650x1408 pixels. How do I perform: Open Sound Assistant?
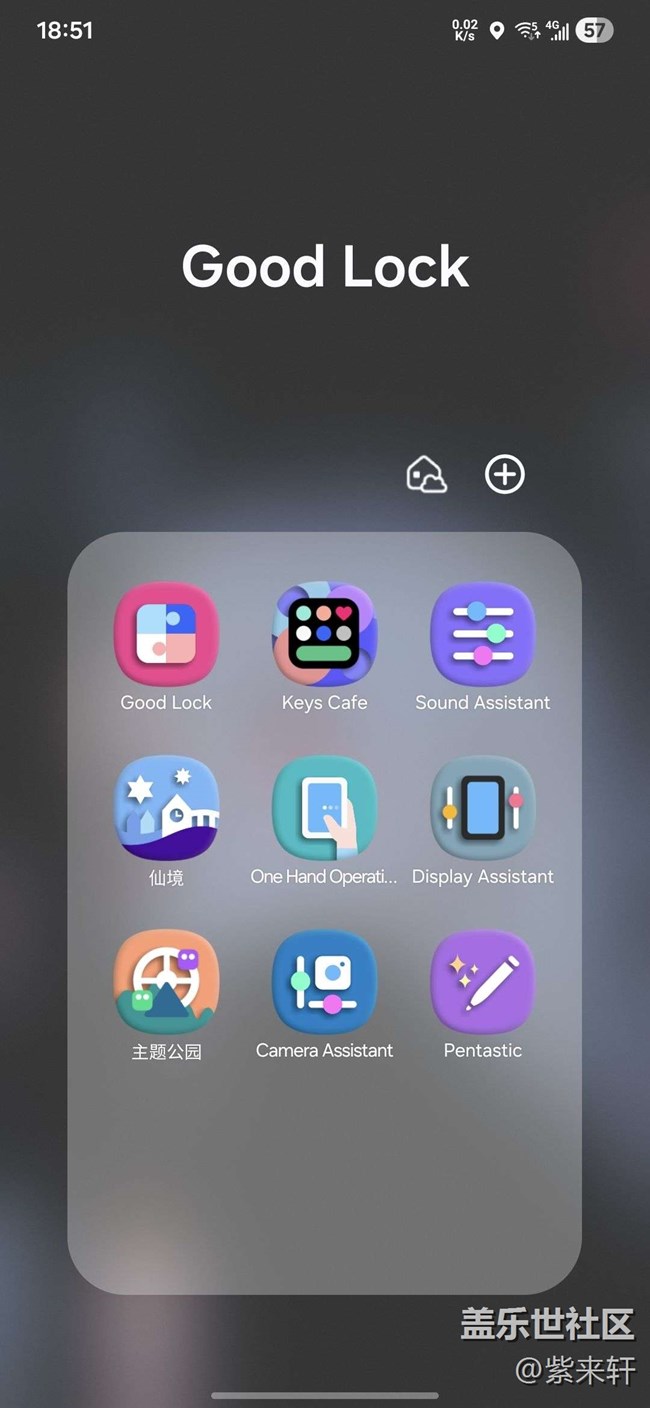pos(483,636)
